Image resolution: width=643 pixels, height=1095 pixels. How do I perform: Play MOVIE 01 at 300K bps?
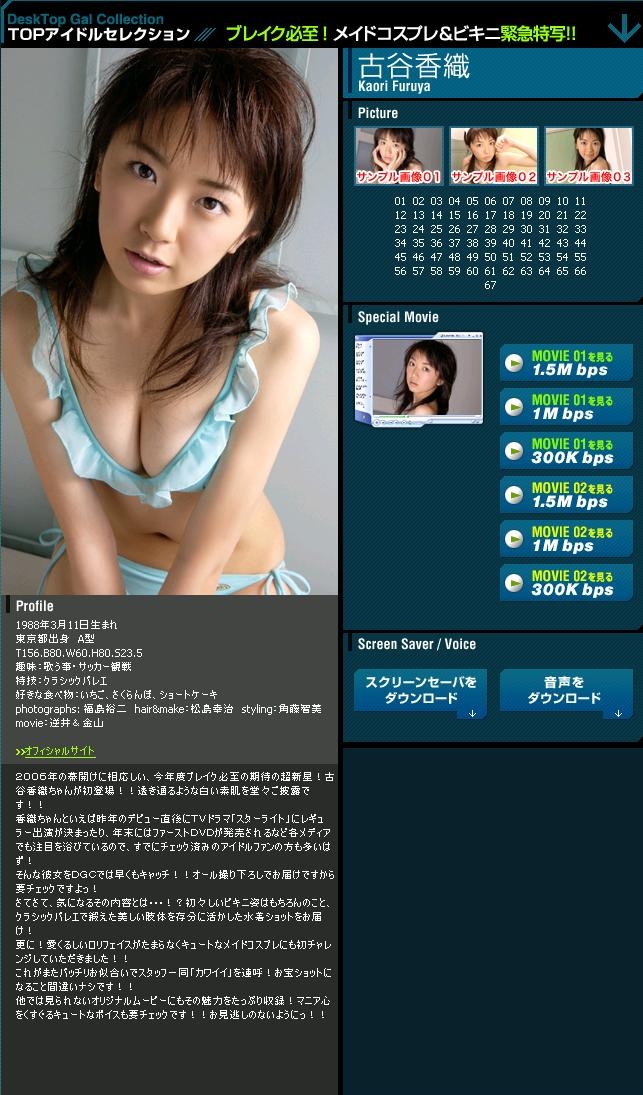tap(566, 450)
